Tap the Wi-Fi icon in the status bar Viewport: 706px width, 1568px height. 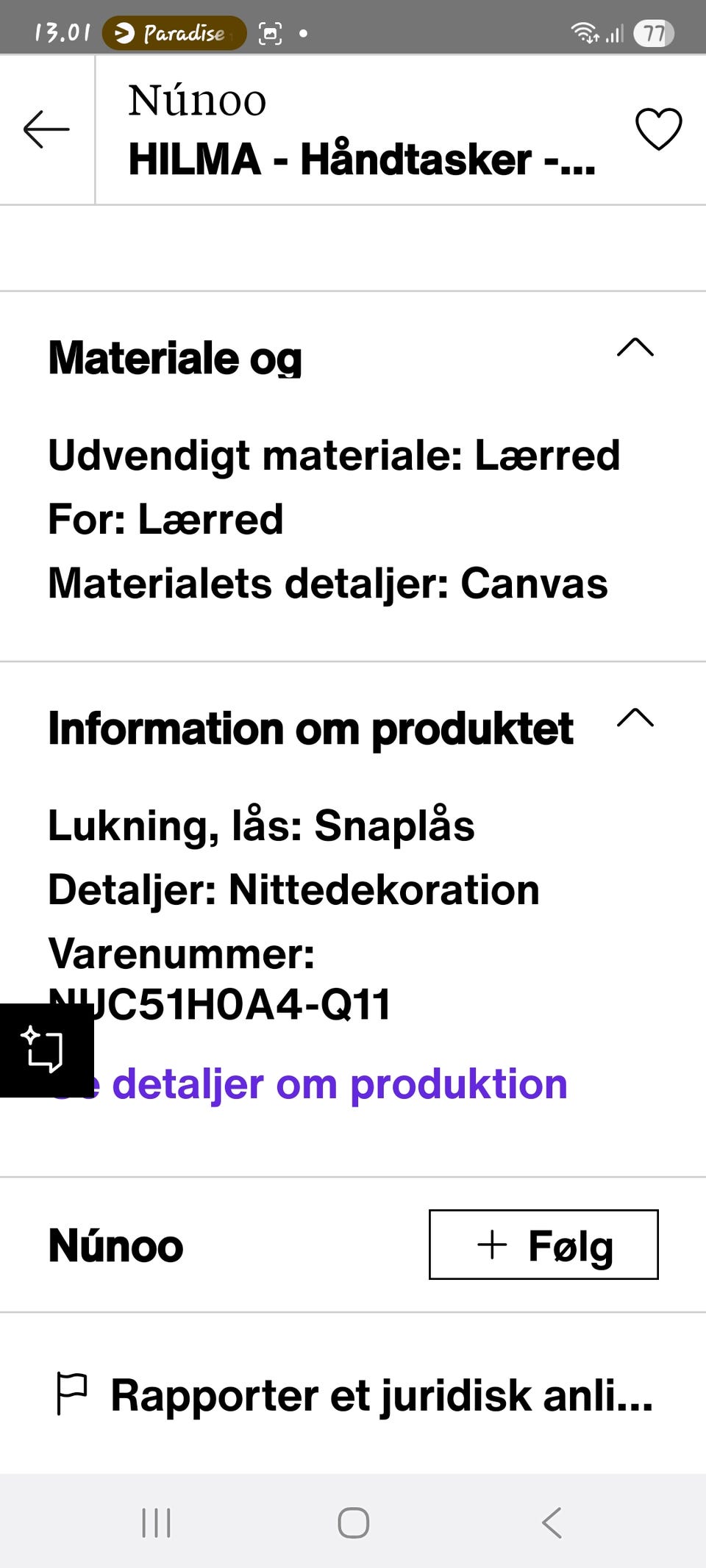coord(583,31)
